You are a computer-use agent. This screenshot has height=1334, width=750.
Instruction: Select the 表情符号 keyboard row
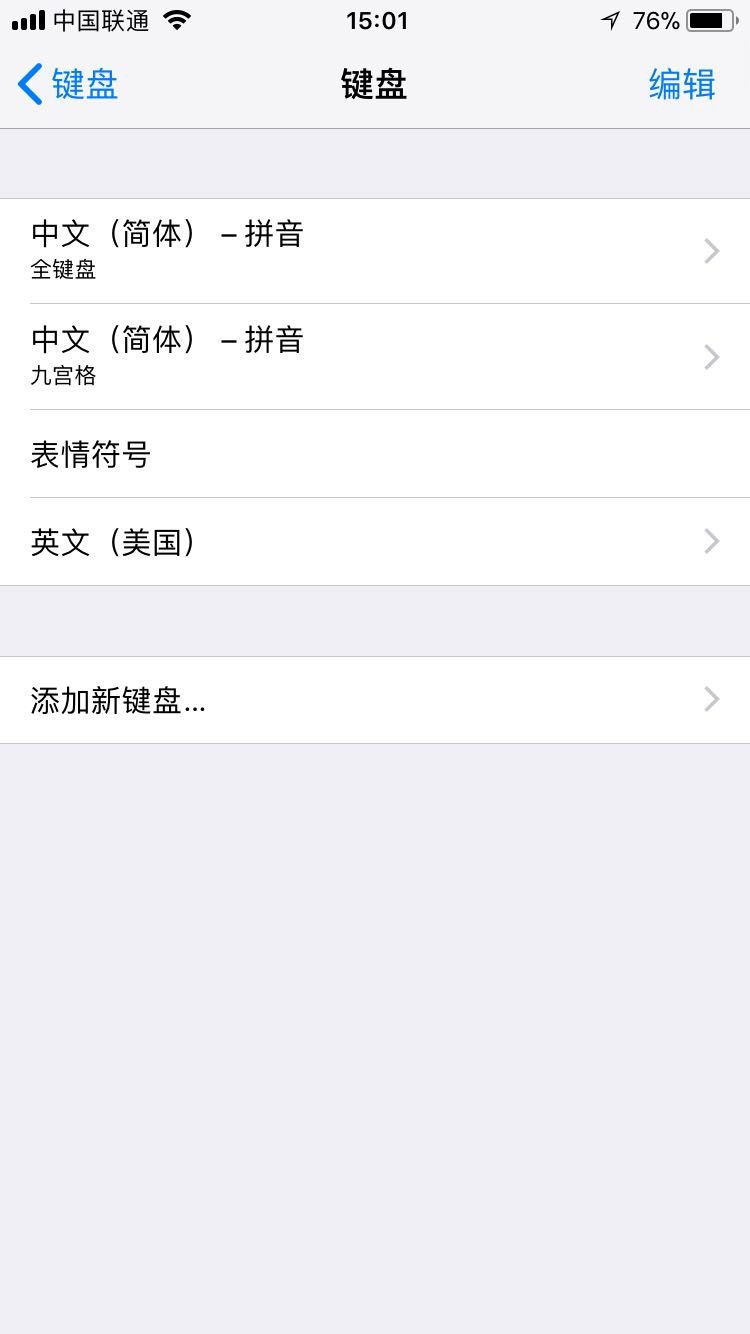pos(375,454)
